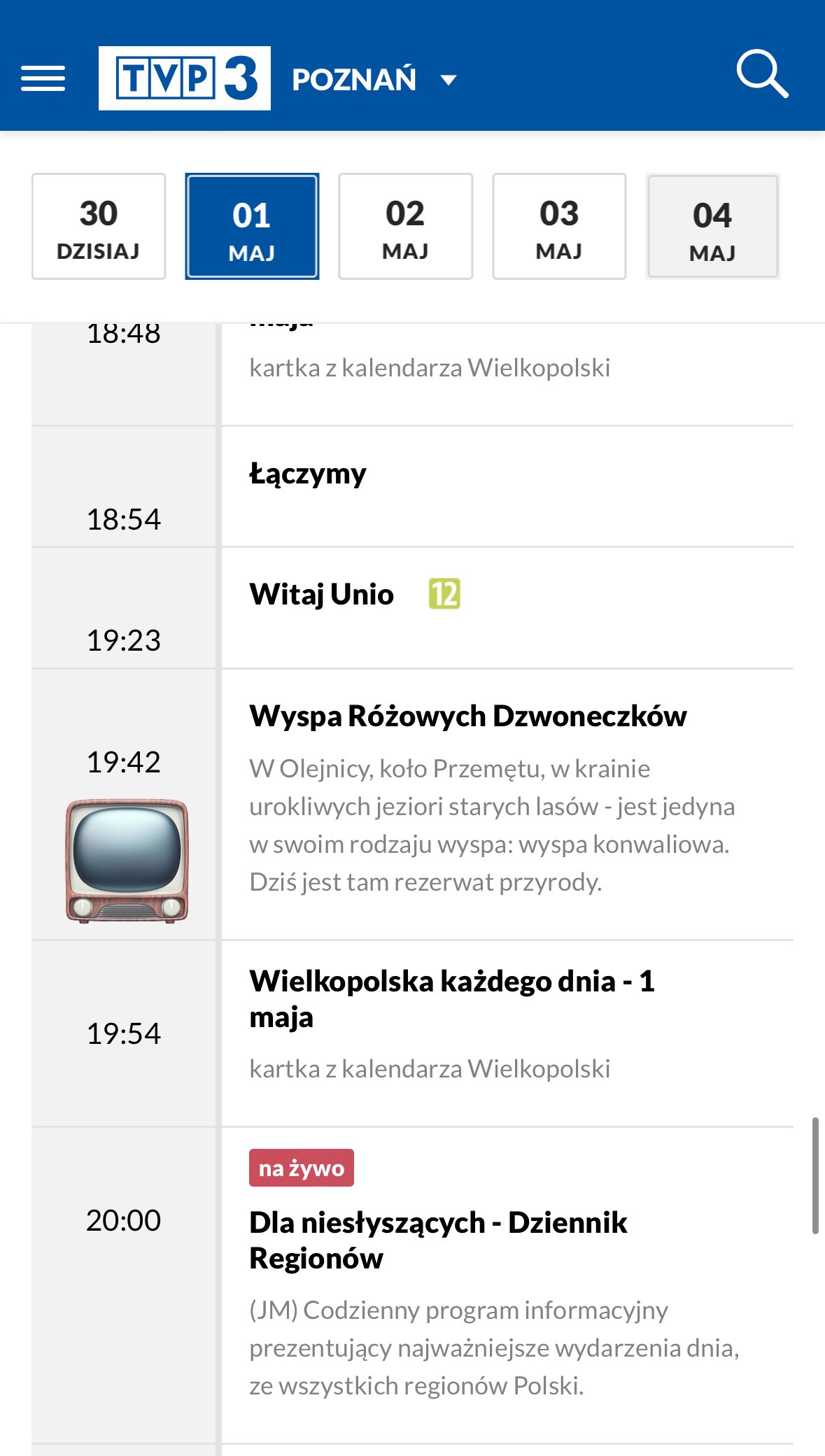Screen dimensions: 825x1456
Task: Open the search magnifier
Action: 762,74
